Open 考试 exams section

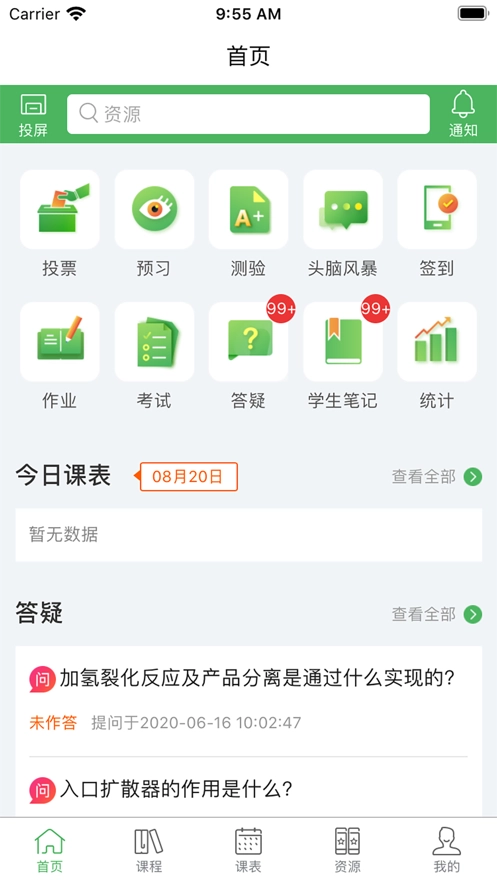coord(154,356)
